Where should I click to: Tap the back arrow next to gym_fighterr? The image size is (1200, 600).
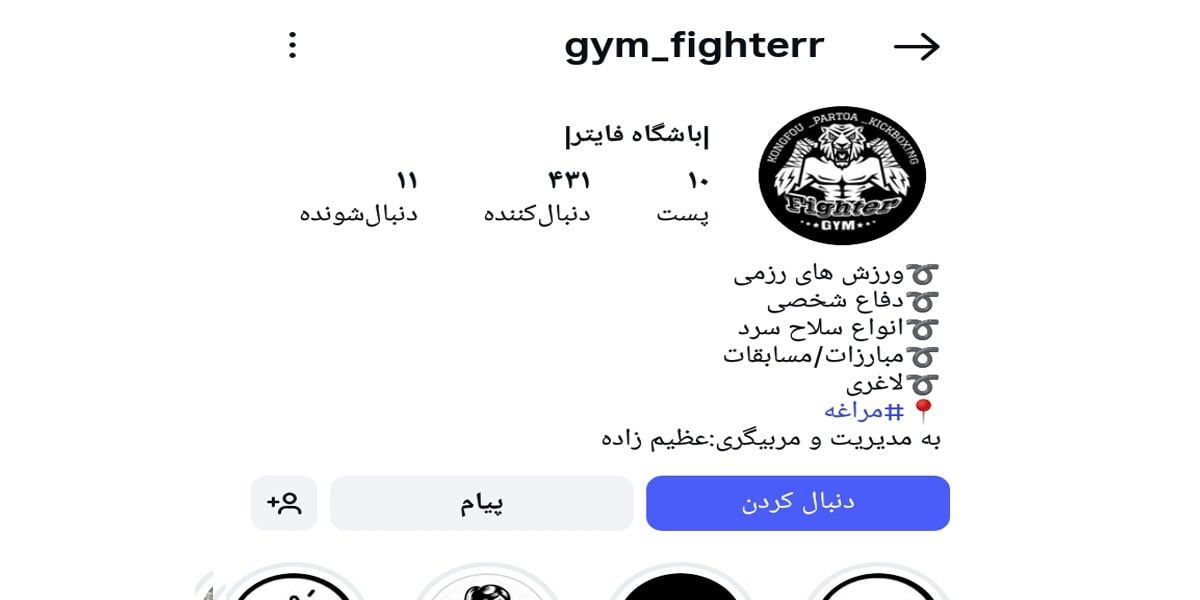pyautogui.click(x=916, y=46)
